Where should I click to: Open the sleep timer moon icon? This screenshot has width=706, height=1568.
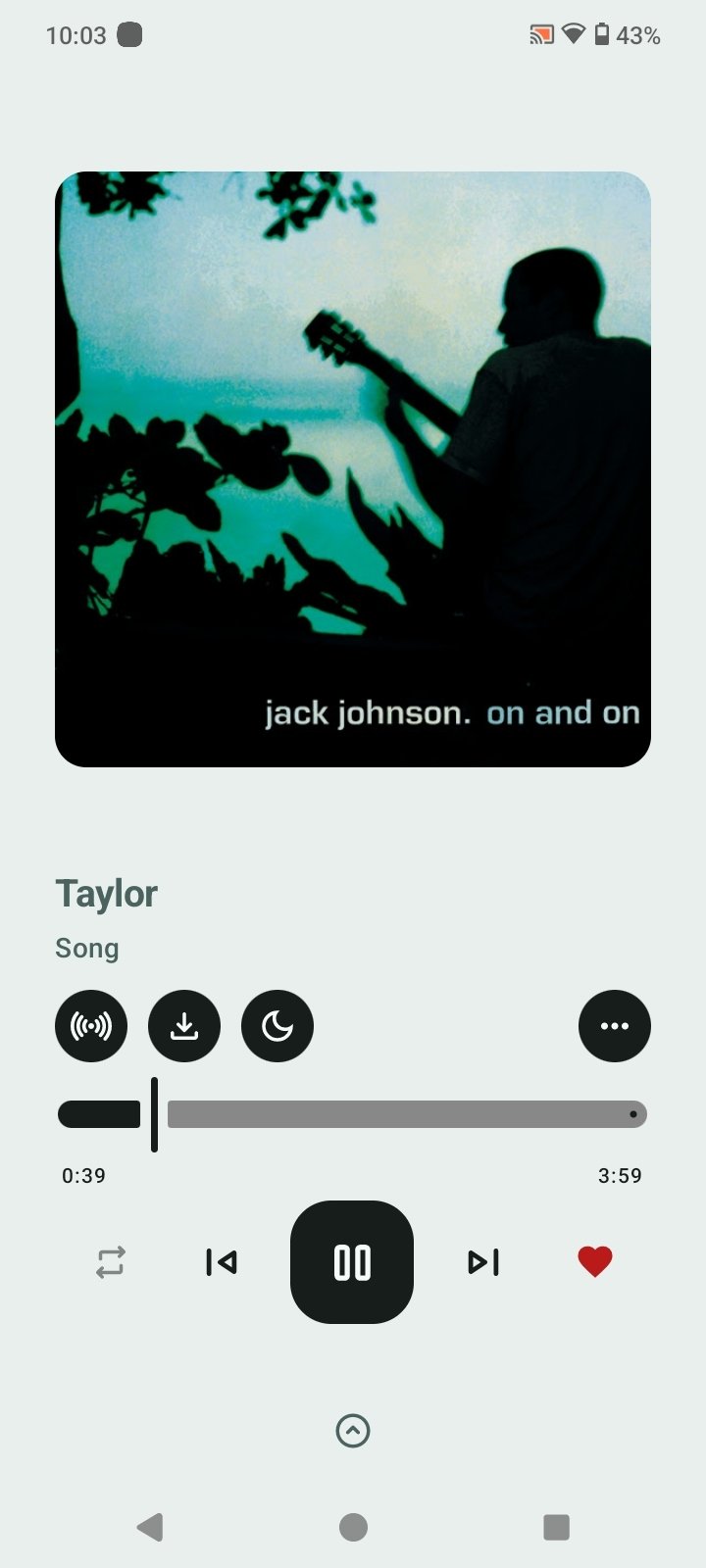(277, 1026)
